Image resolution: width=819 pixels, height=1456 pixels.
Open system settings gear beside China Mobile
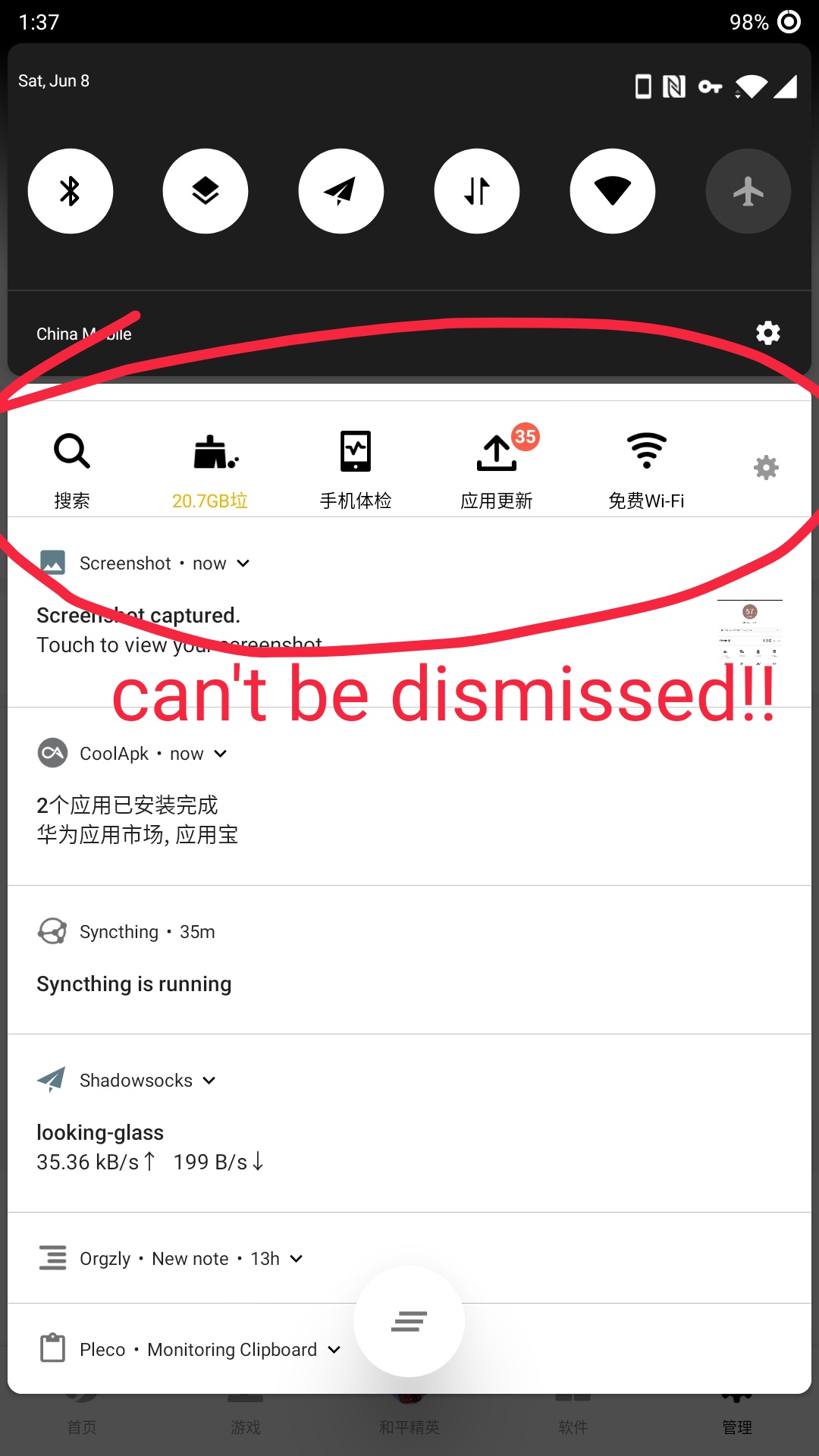click(768, 333)
